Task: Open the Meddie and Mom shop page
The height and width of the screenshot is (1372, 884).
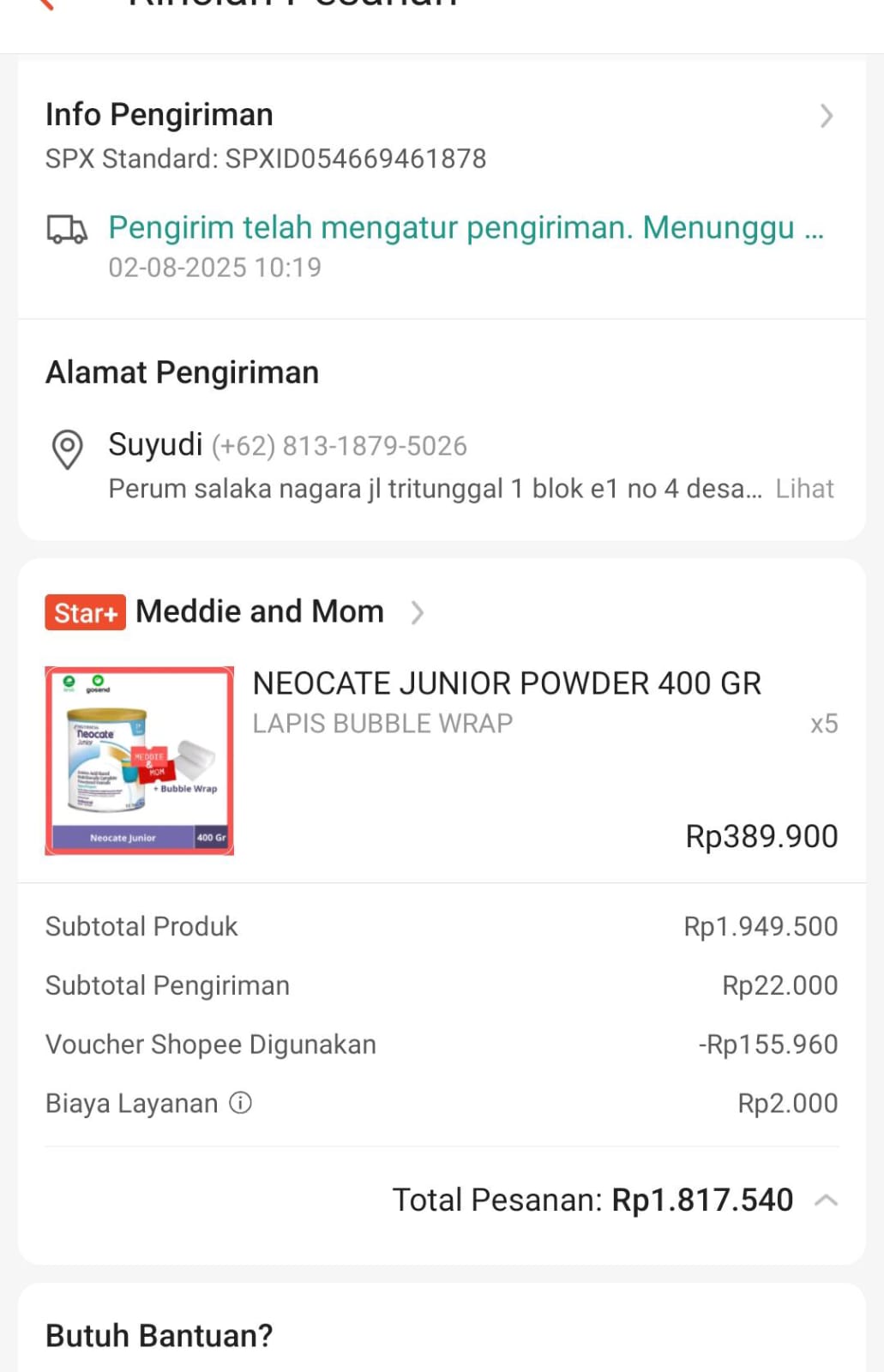Action: point(260,612)
